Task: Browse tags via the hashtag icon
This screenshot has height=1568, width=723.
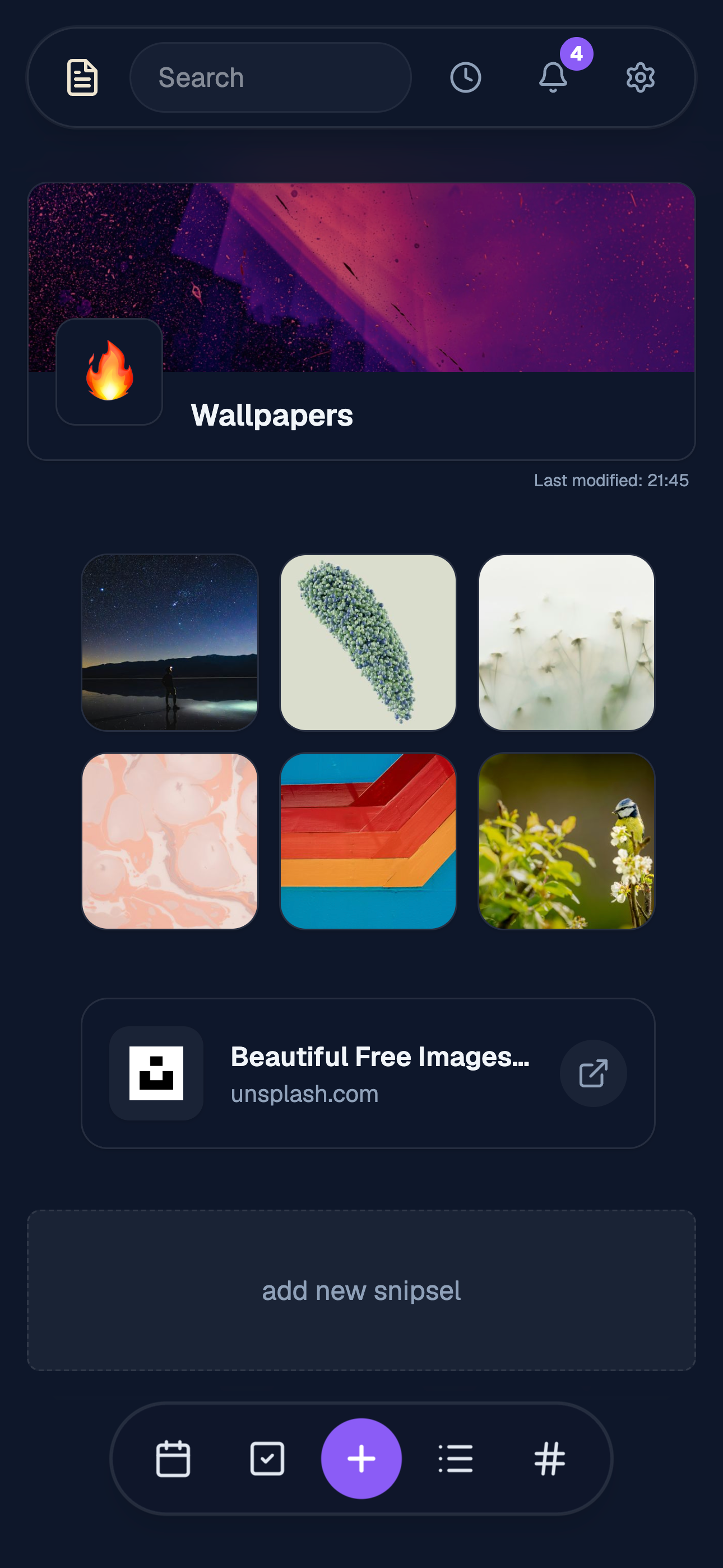Action: click(x=551, y=1458)
